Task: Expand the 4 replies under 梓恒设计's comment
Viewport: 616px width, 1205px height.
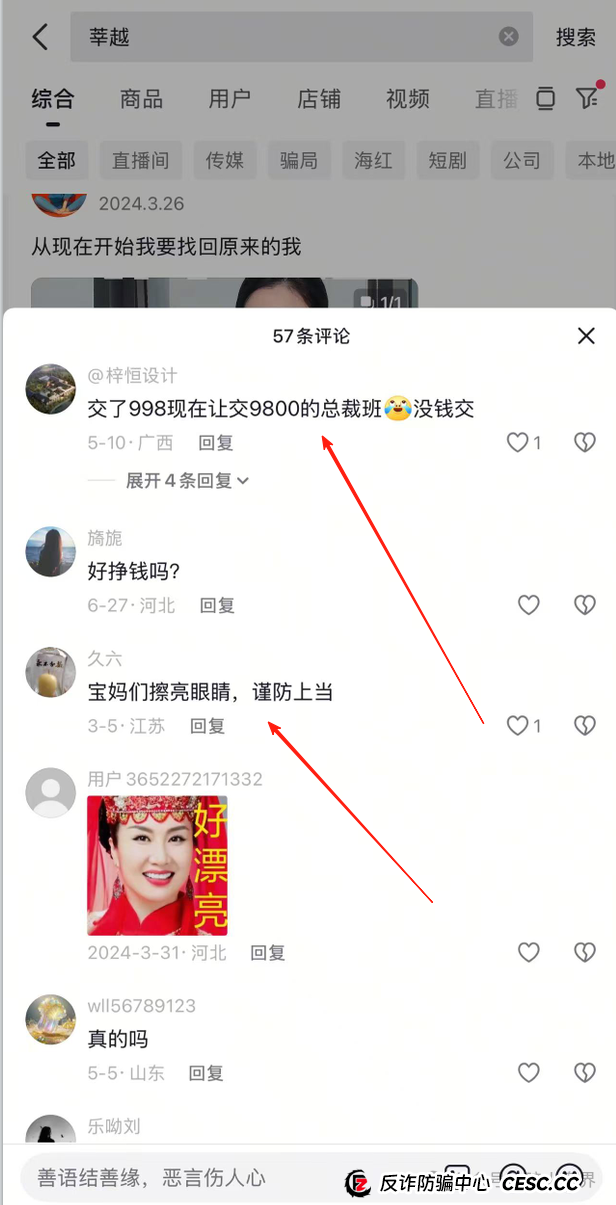Action: [x=187, y=481]
